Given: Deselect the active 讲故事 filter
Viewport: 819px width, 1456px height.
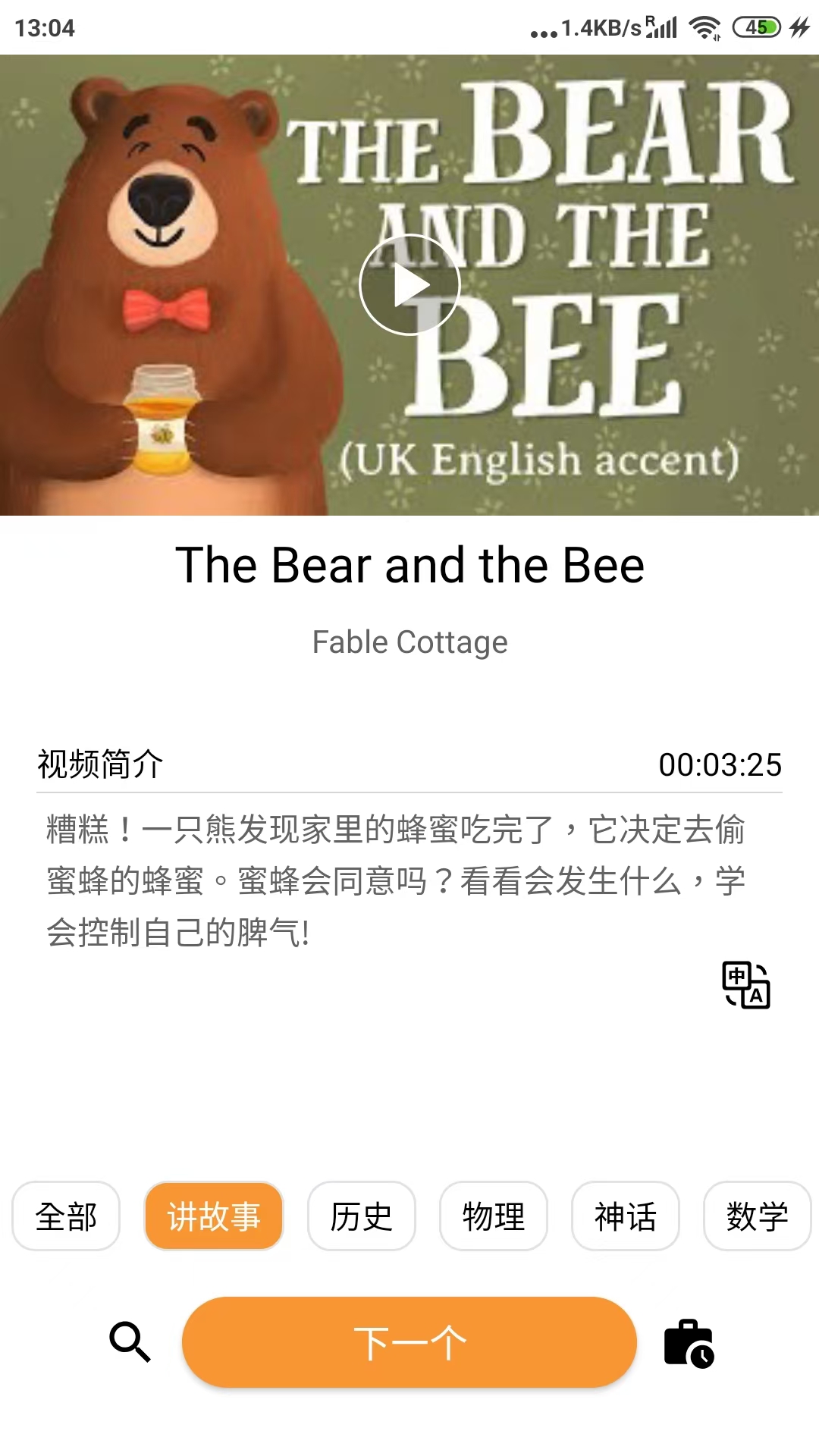Looking at the screenshot, I should coord(213,1216).
